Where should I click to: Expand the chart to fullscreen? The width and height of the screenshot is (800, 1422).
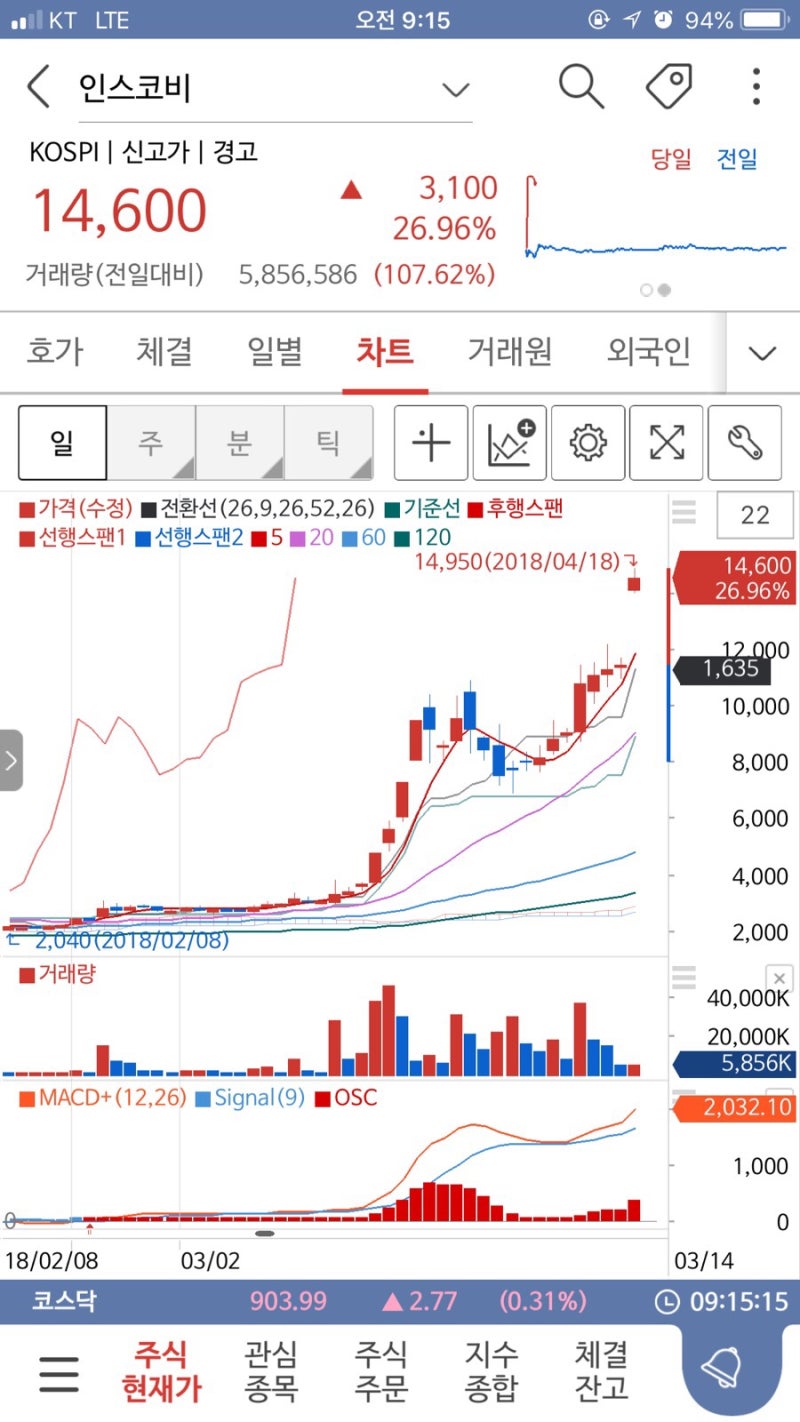coord(667,442)
